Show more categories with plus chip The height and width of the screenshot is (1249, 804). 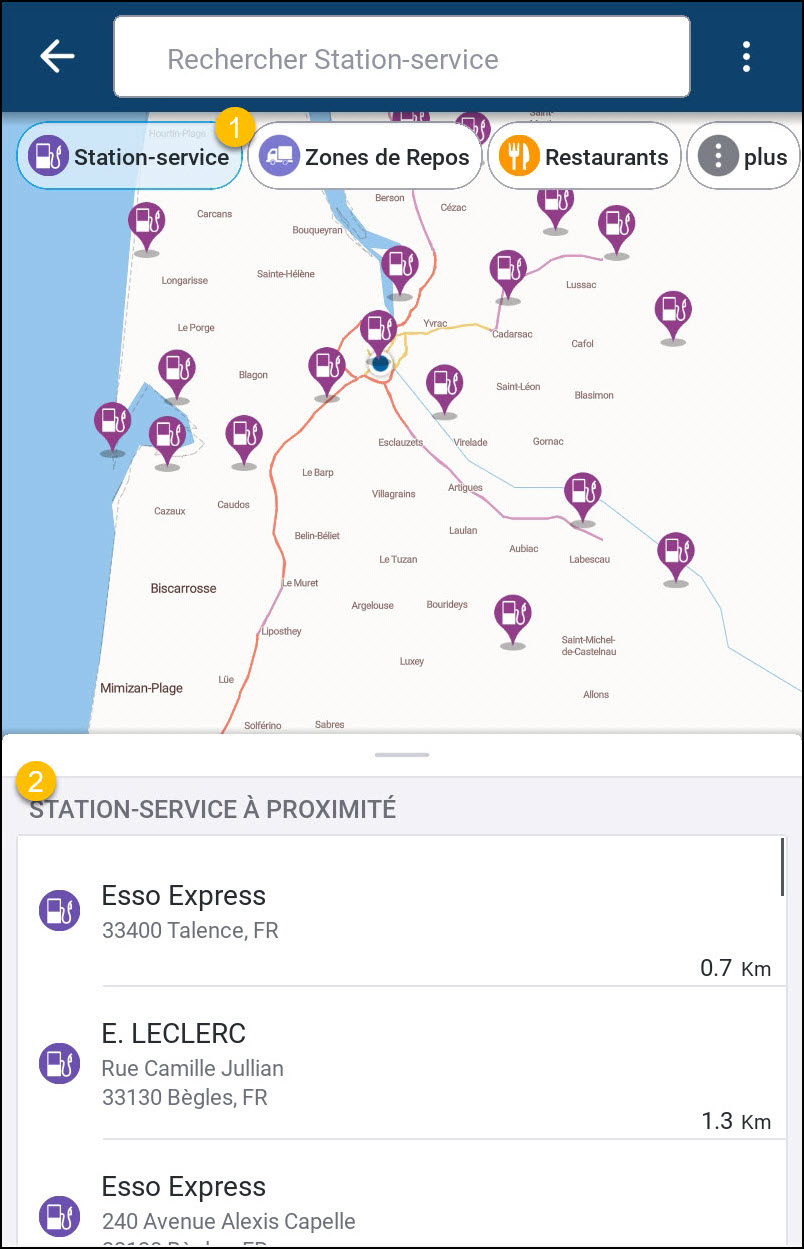click(x=743, y=158)
